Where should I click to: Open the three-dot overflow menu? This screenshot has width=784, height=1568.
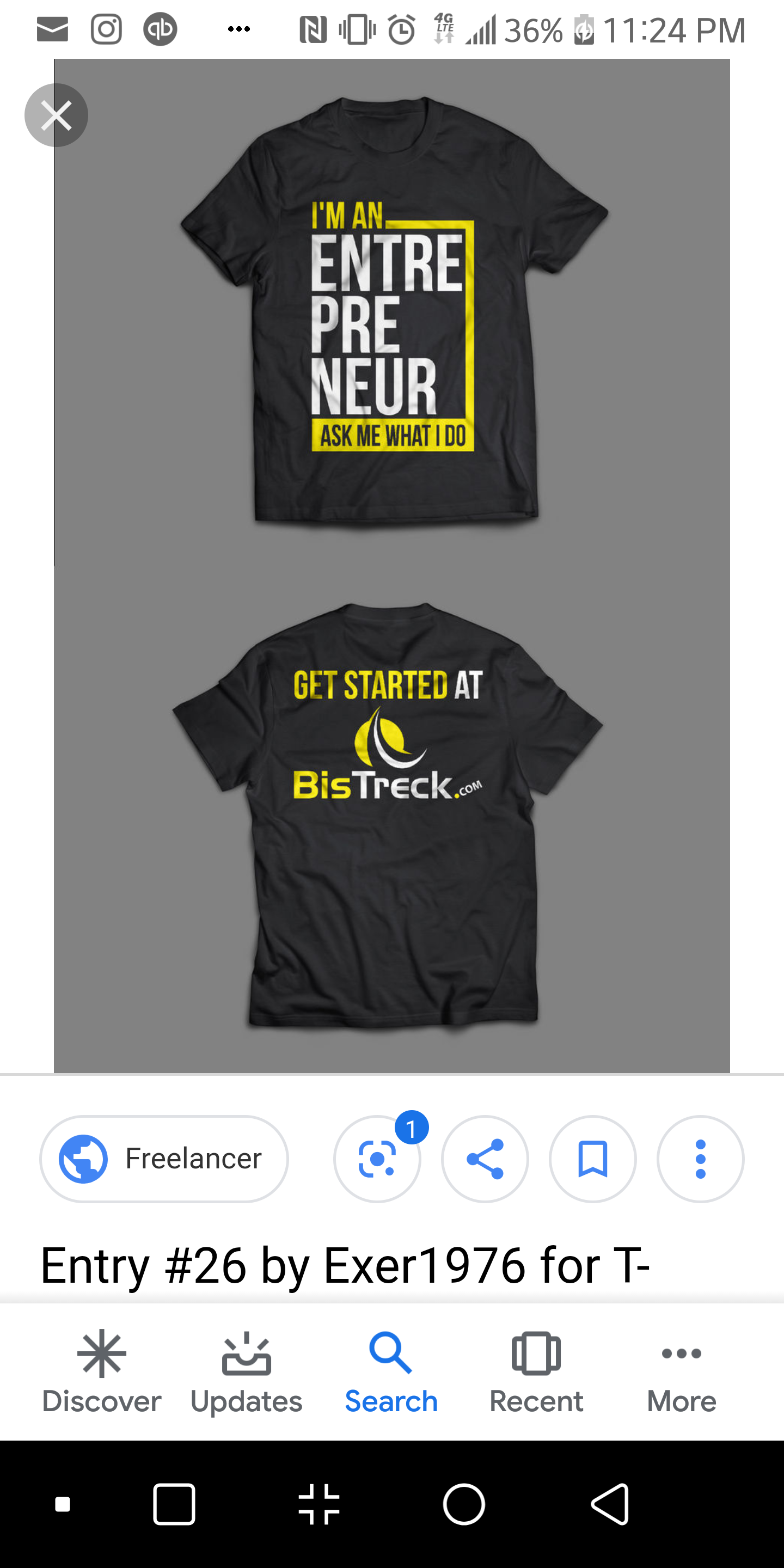700,1159
